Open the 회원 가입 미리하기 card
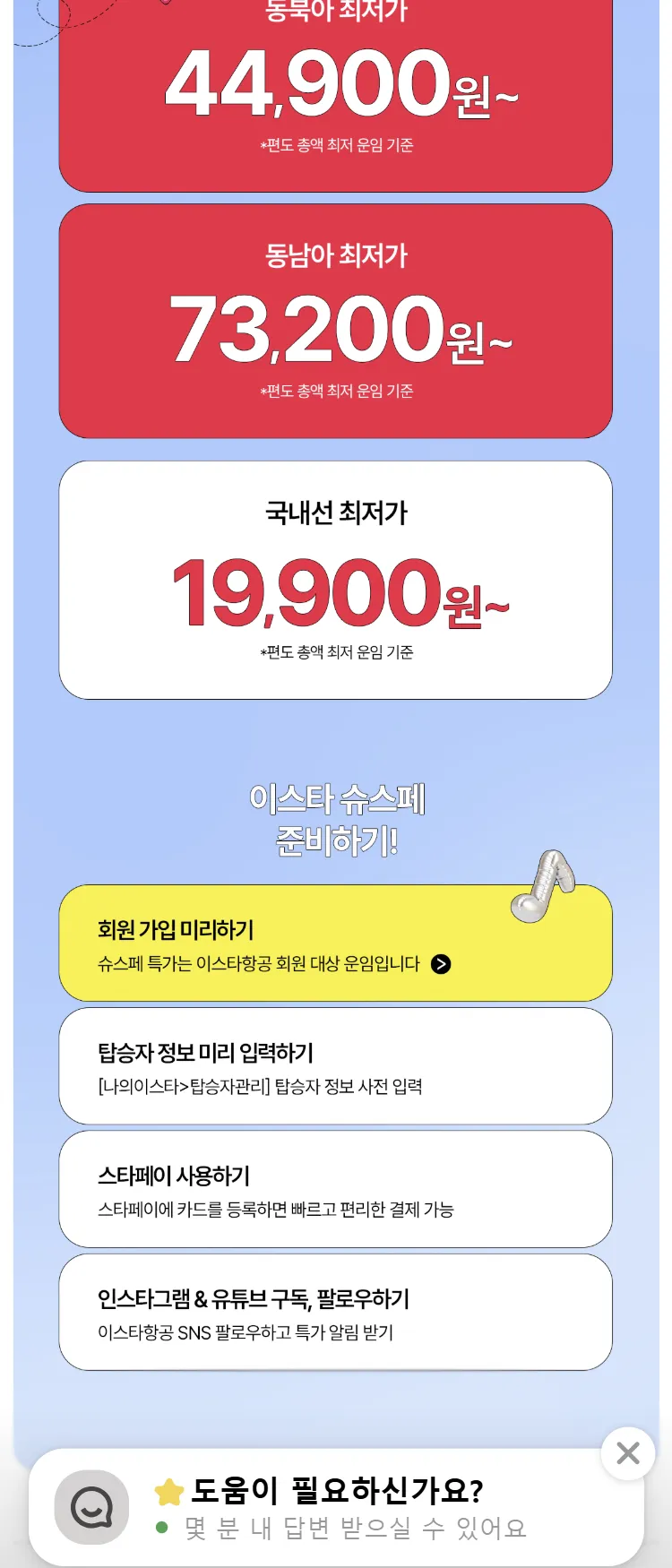This screenshot has width=672, height=1568. [x=335, y=943]
